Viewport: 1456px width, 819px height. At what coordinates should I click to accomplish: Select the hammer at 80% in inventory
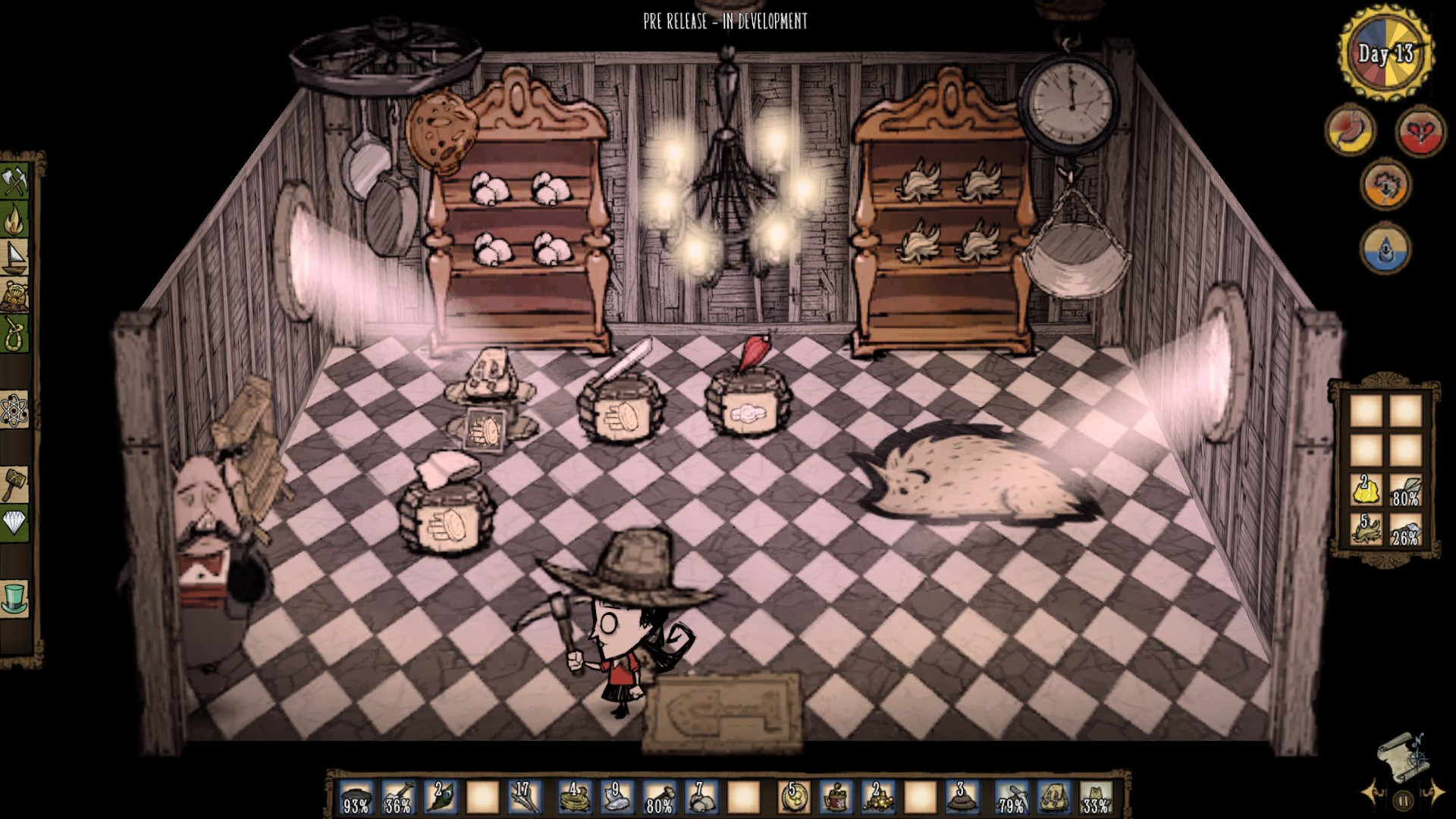click(x=657, y=797)
